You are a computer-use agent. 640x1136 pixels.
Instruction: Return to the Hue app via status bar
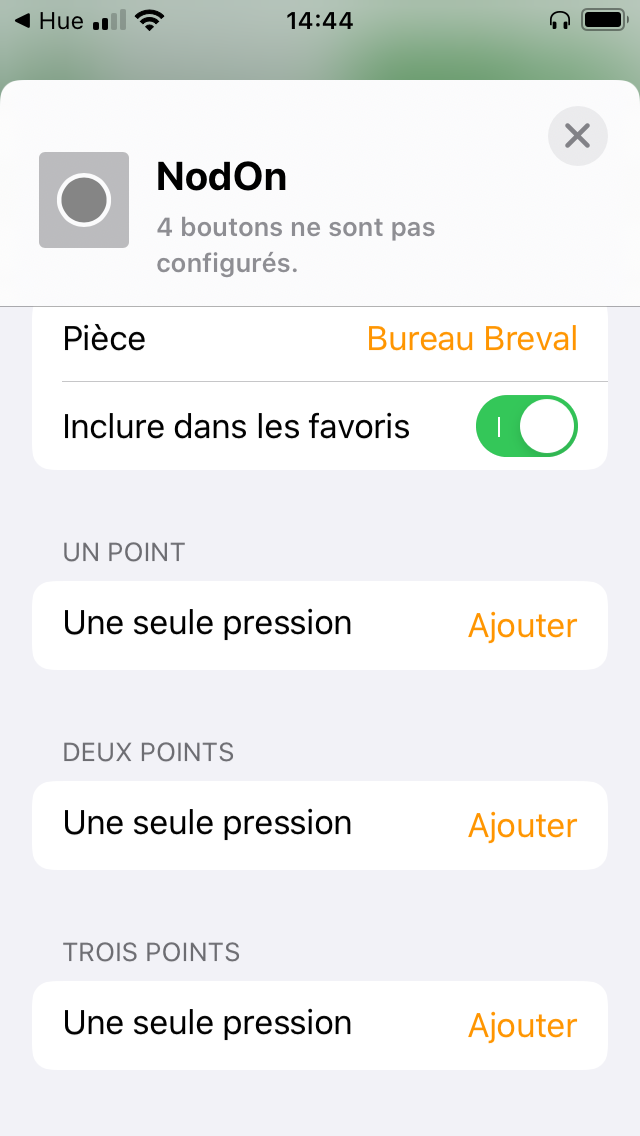pos(49,21)
